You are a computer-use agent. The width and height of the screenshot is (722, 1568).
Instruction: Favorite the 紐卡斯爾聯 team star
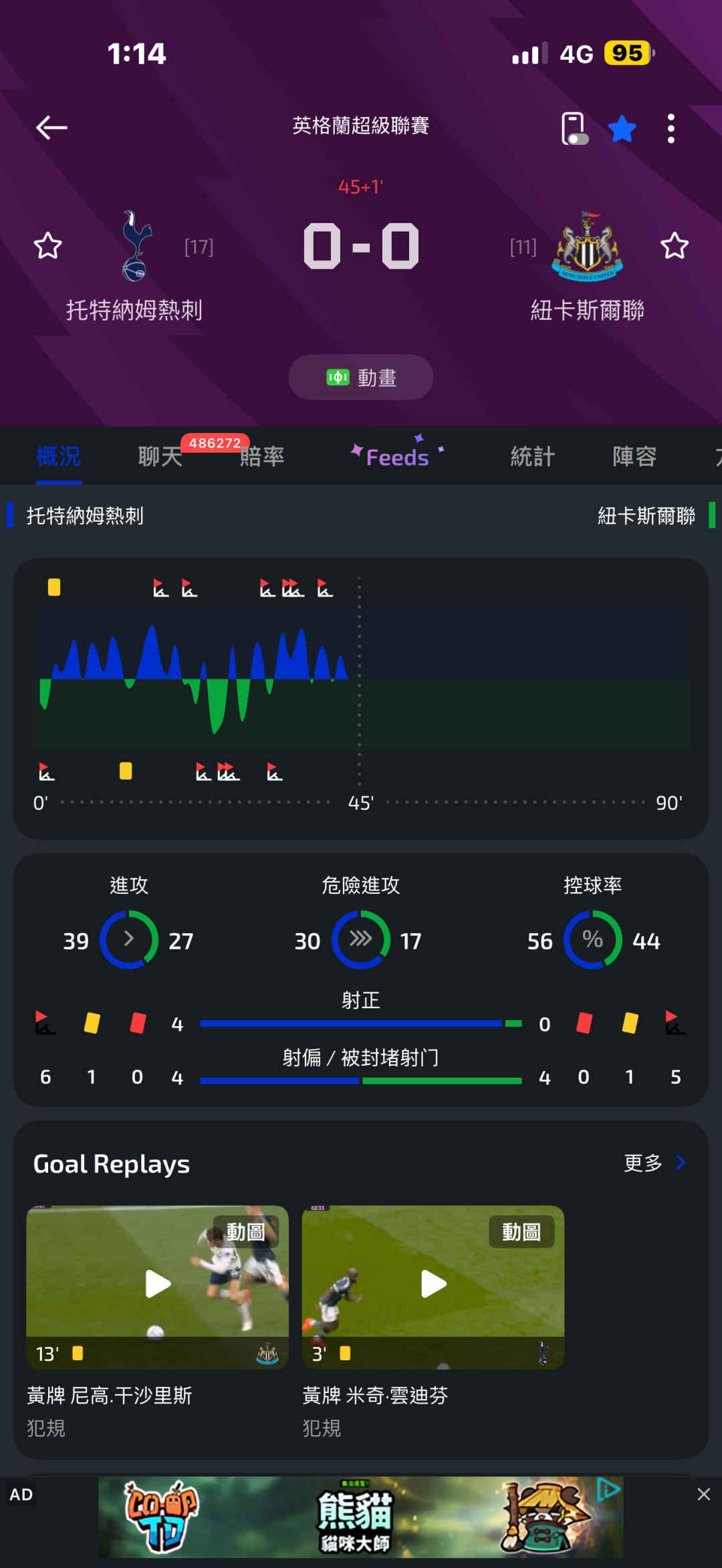675,246
